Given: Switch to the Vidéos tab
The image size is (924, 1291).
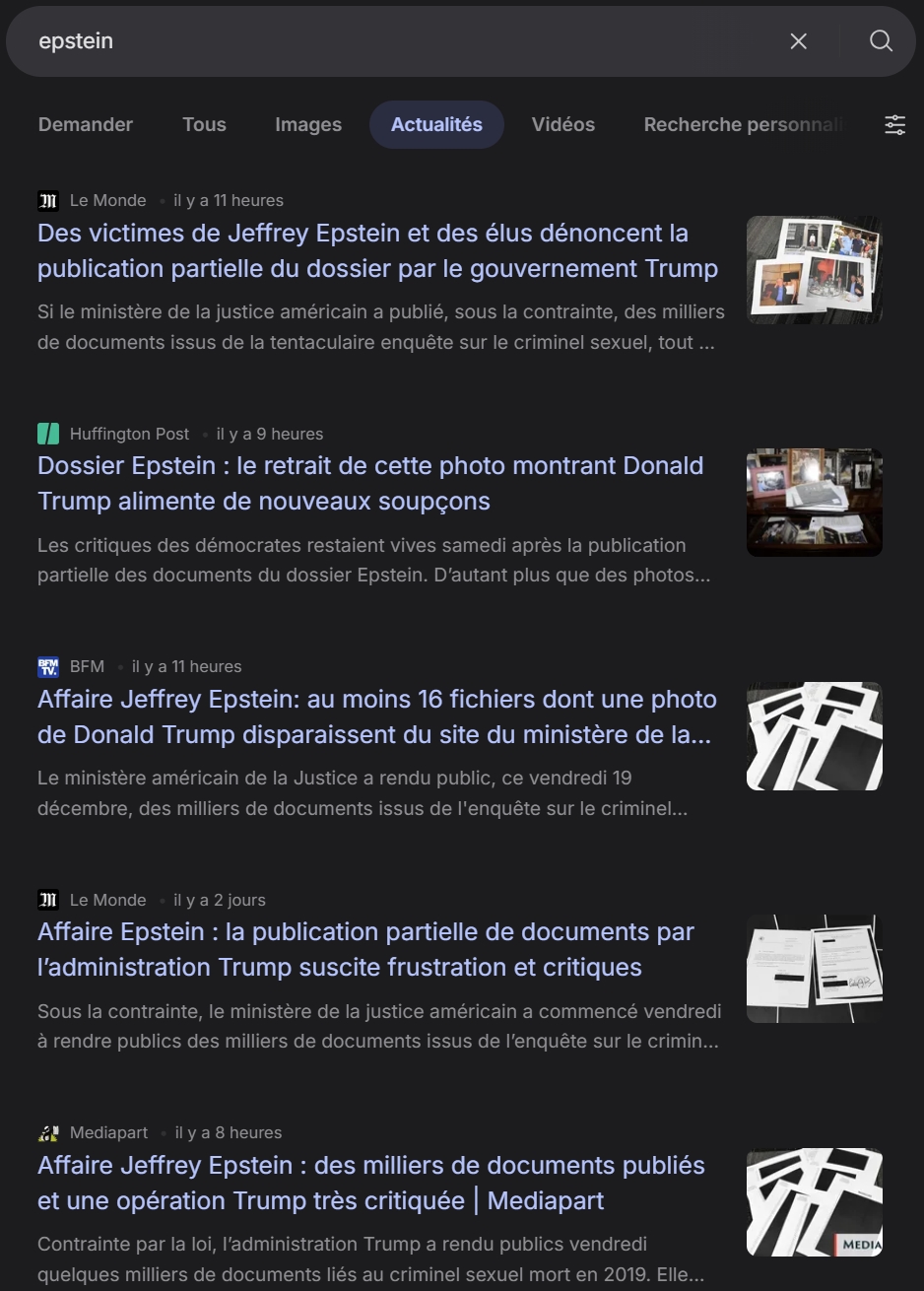Looking at the screenshot, I should (x=562, y=125).
